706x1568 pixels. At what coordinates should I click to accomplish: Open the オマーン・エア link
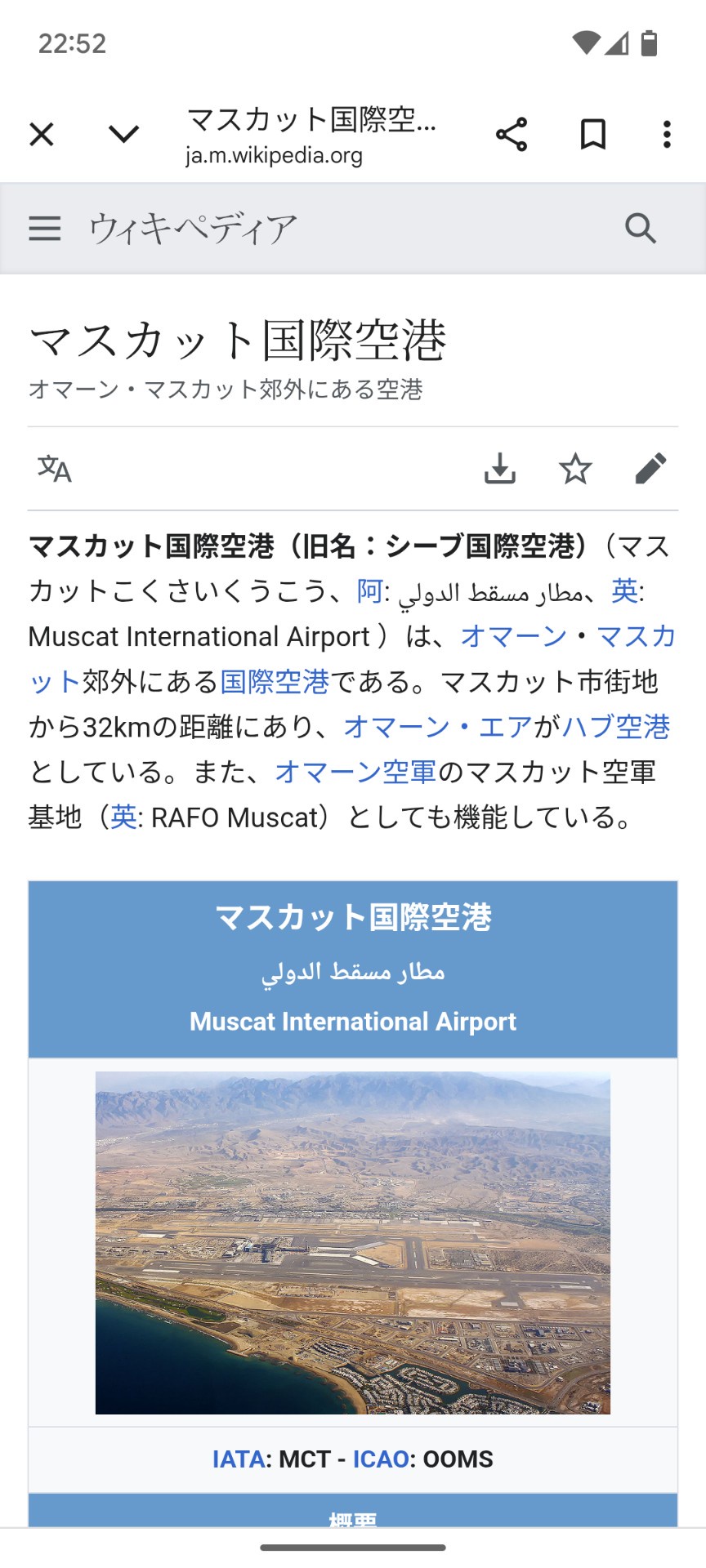(x=438, y=726)
